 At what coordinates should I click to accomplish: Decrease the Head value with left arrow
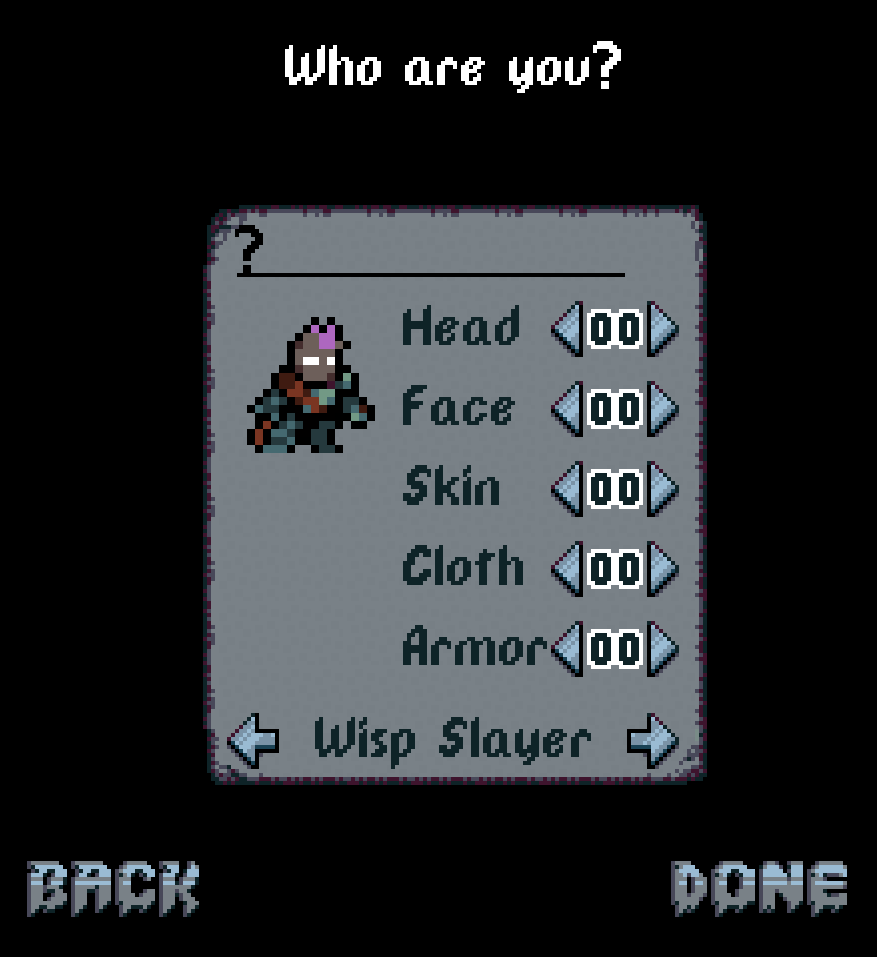[x=567, y=329]
